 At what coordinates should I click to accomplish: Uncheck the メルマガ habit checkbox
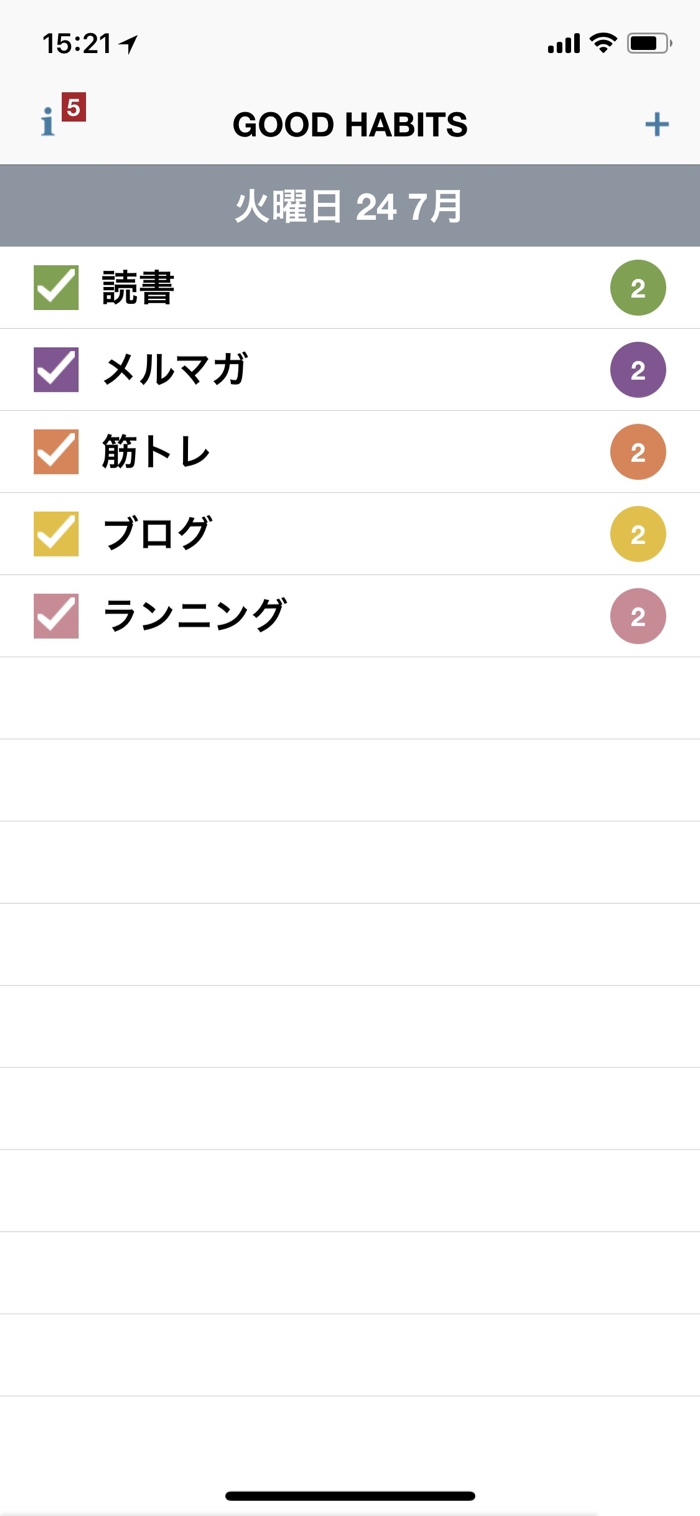(56, 370)
